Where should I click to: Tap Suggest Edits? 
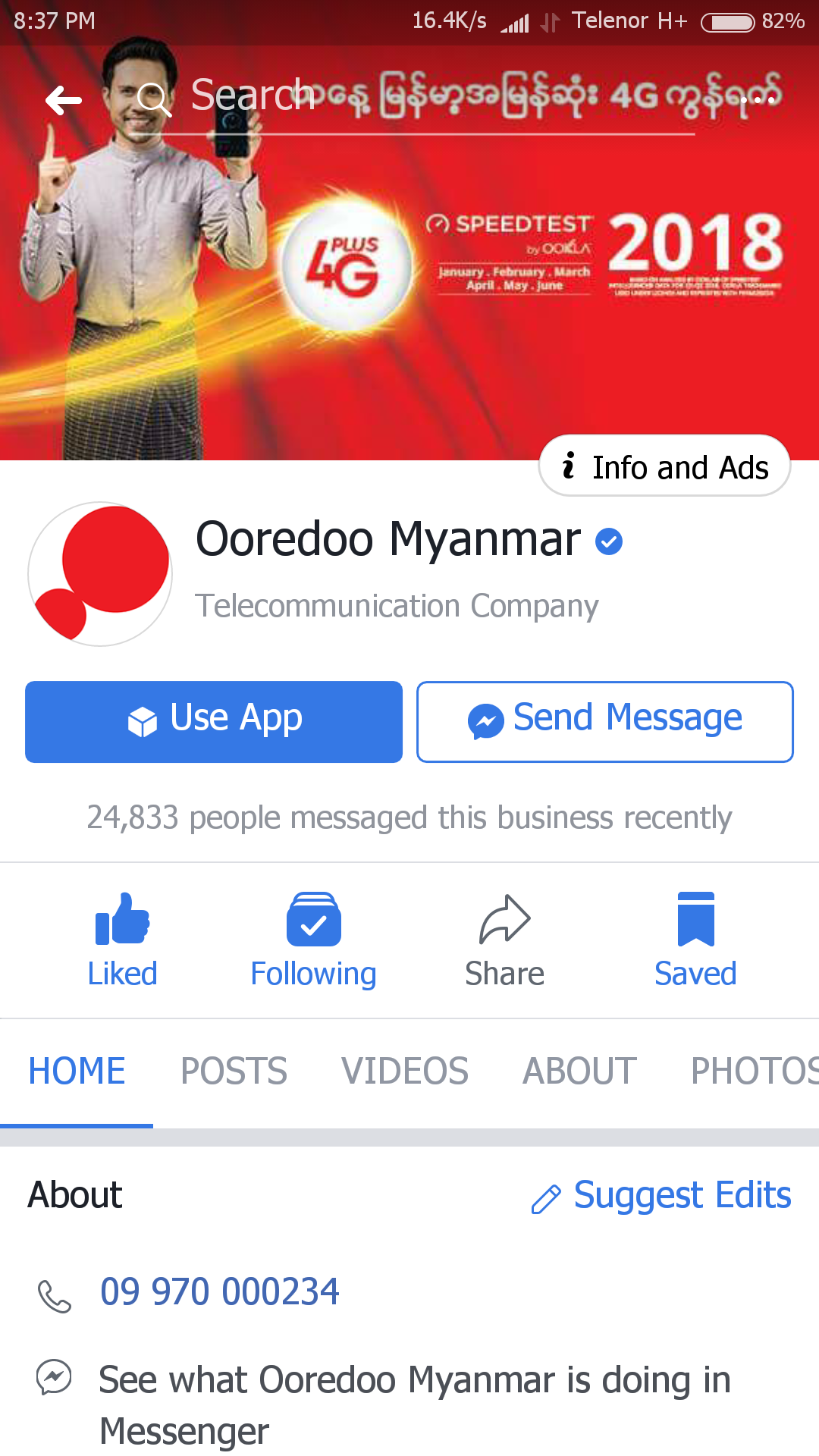(661, 1196)
